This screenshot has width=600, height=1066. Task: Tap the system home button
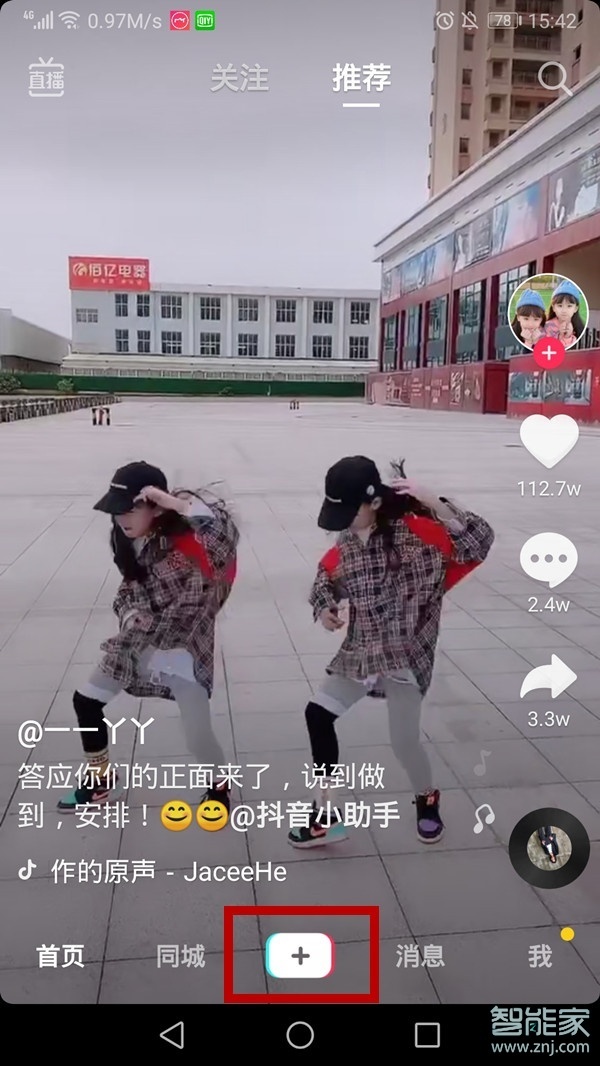coord(300,1034)
